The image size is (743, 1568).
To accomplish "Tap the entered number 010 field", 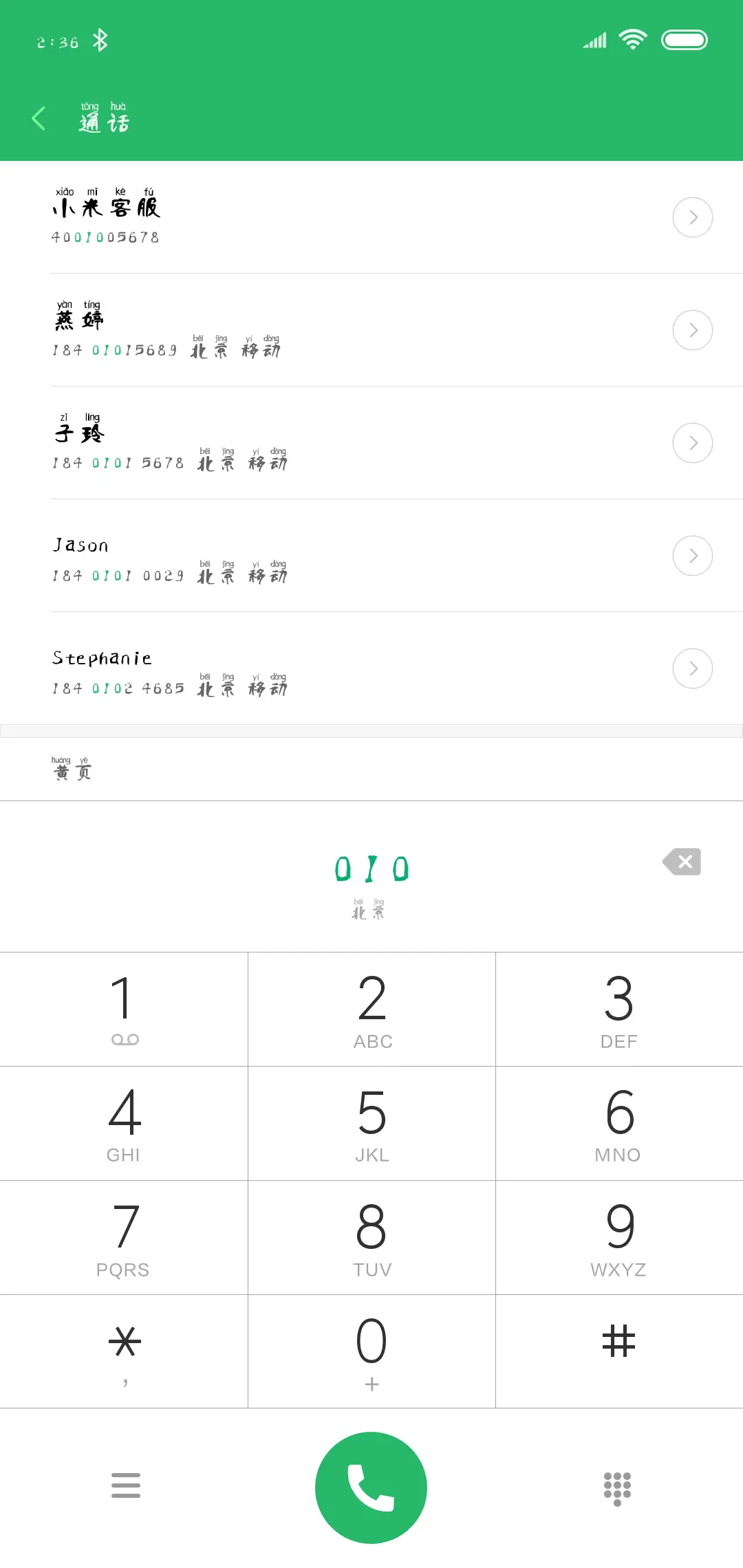I will pos(371,868).
